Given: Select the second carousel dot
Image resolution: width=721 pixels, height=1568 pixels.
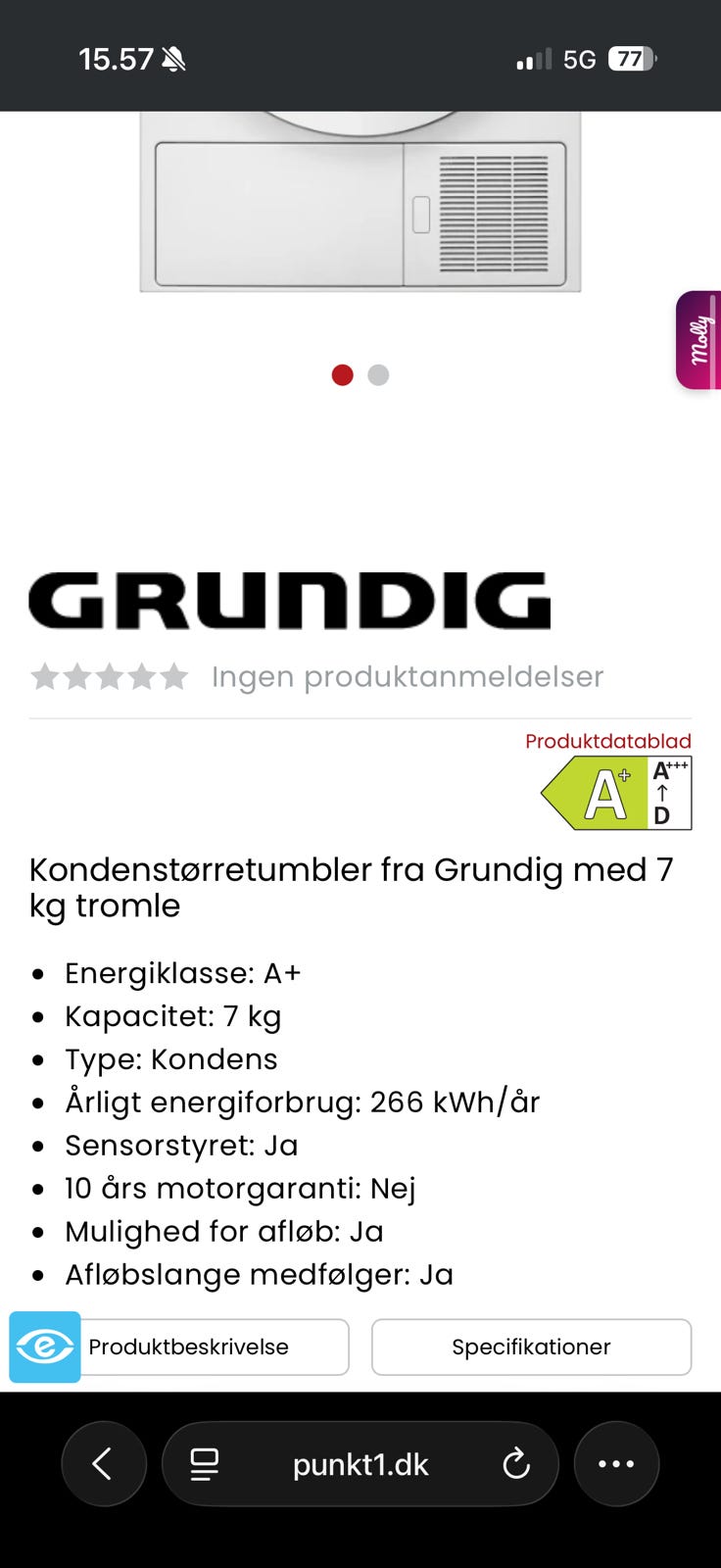Looking at the screenshot, I should coord(378,375).
